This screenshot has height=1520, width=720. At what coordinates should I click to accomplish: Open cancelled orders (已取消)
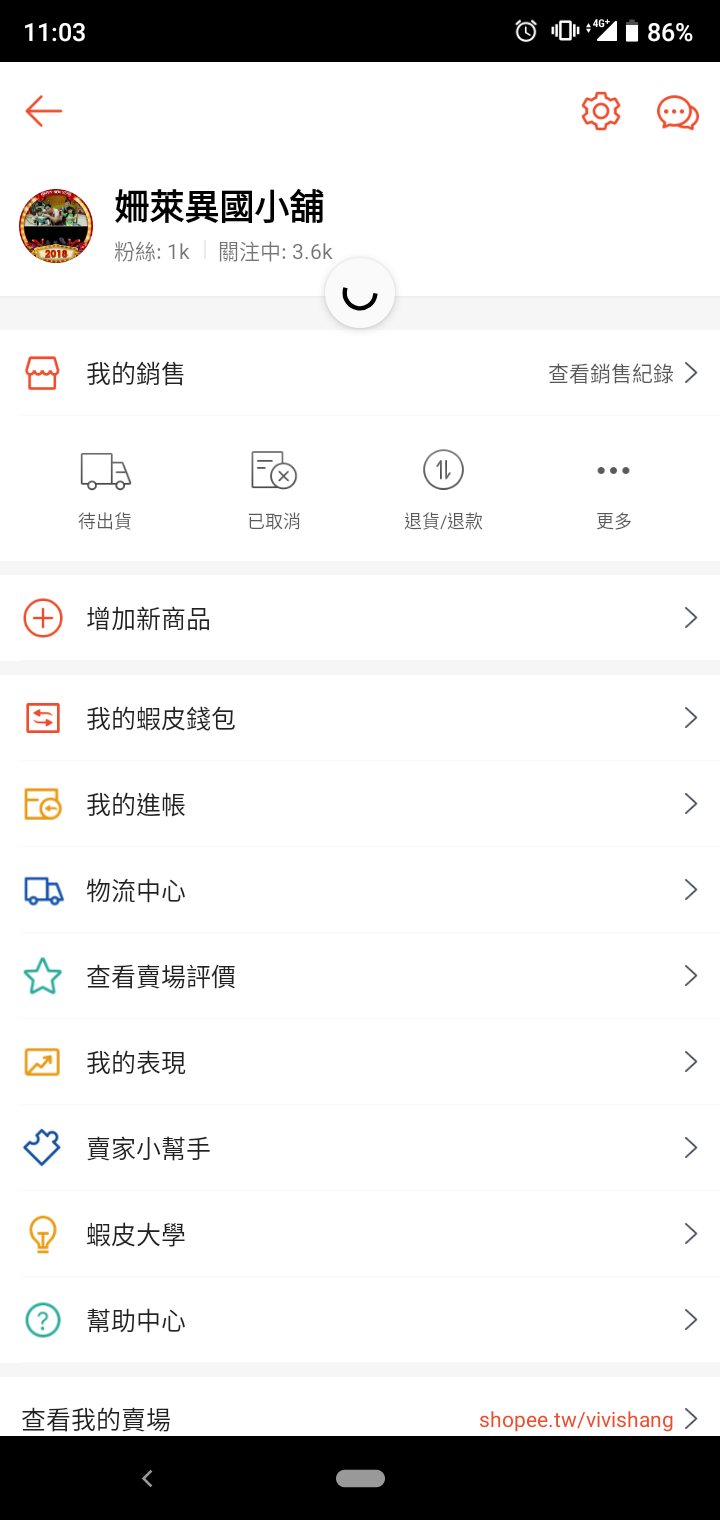coord(274,489)
